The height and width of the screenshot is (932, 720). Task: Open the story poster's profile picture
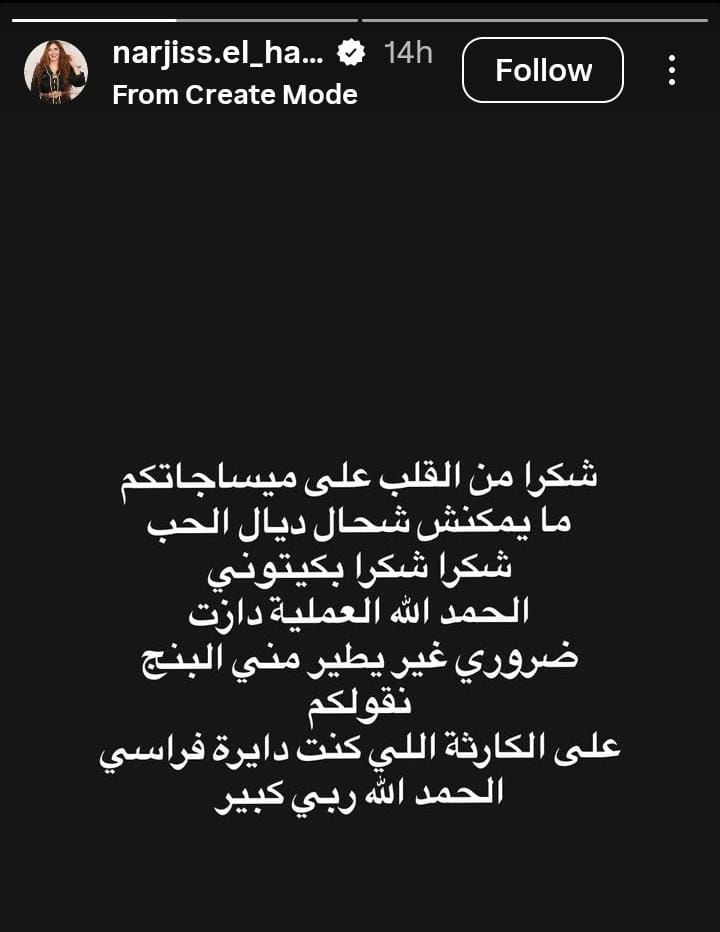[x=56, y=72]
